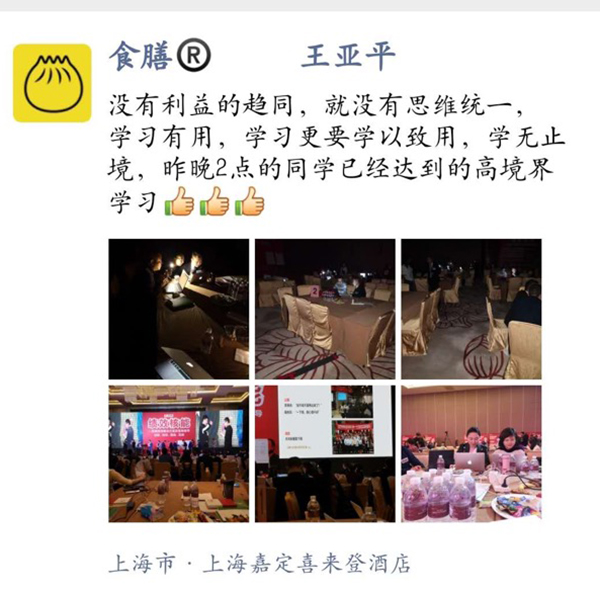The image size is (600, 592).
Task: Open photo of women behind water bottles
Action: click(x=471, y=454)
